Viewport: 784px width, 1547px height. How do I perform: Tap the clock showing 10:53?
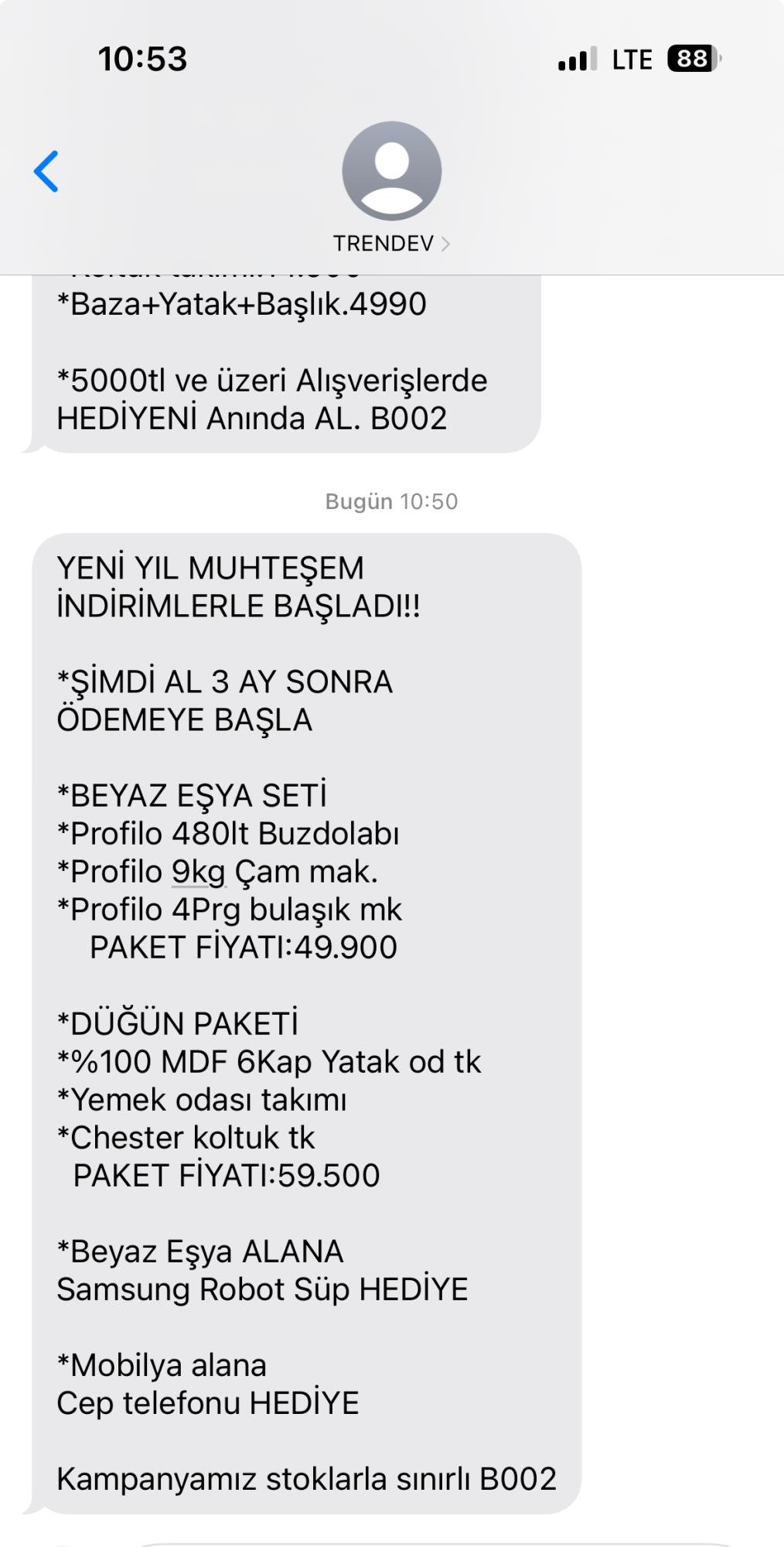(x=141, y=57)
